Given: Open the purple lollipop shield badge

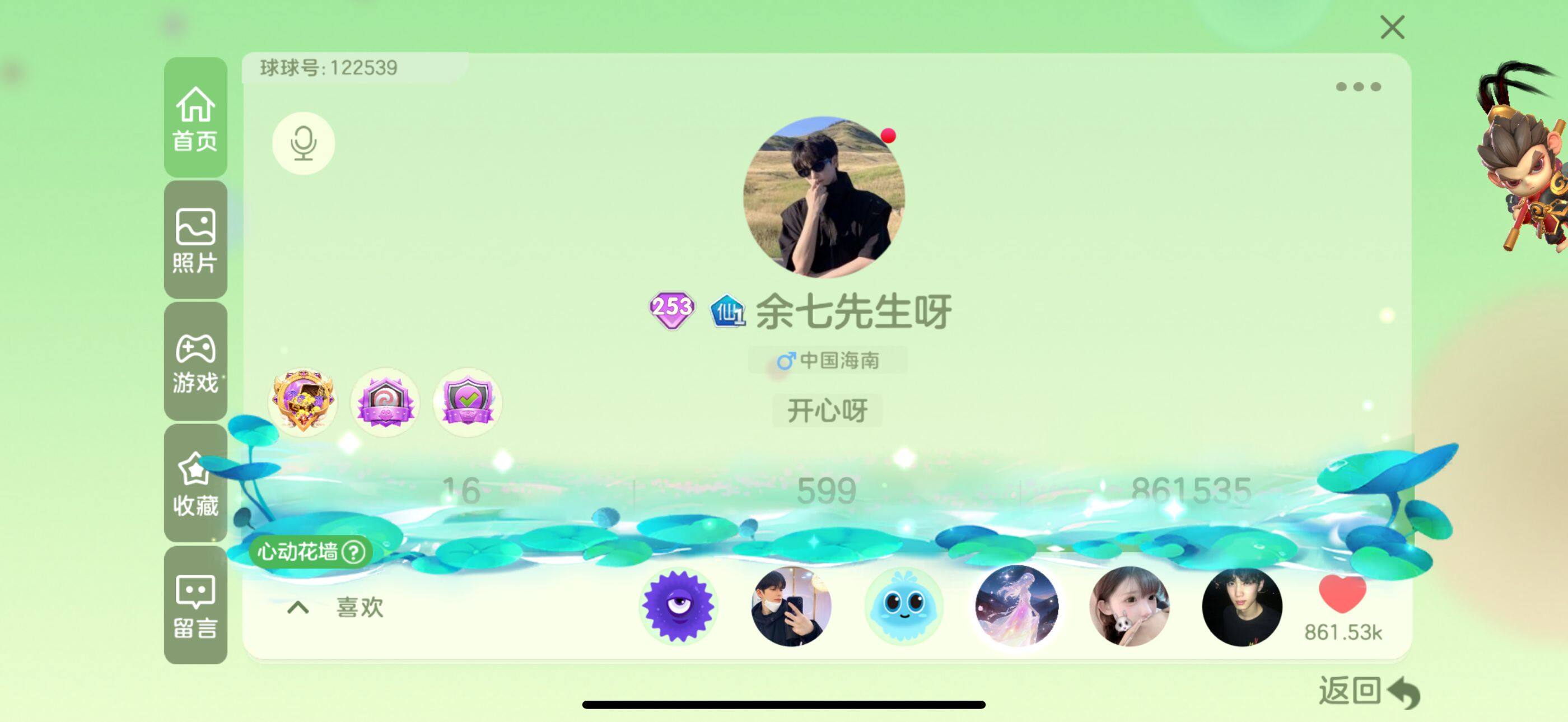Looking at the screenshot, I should click(385, 401).
